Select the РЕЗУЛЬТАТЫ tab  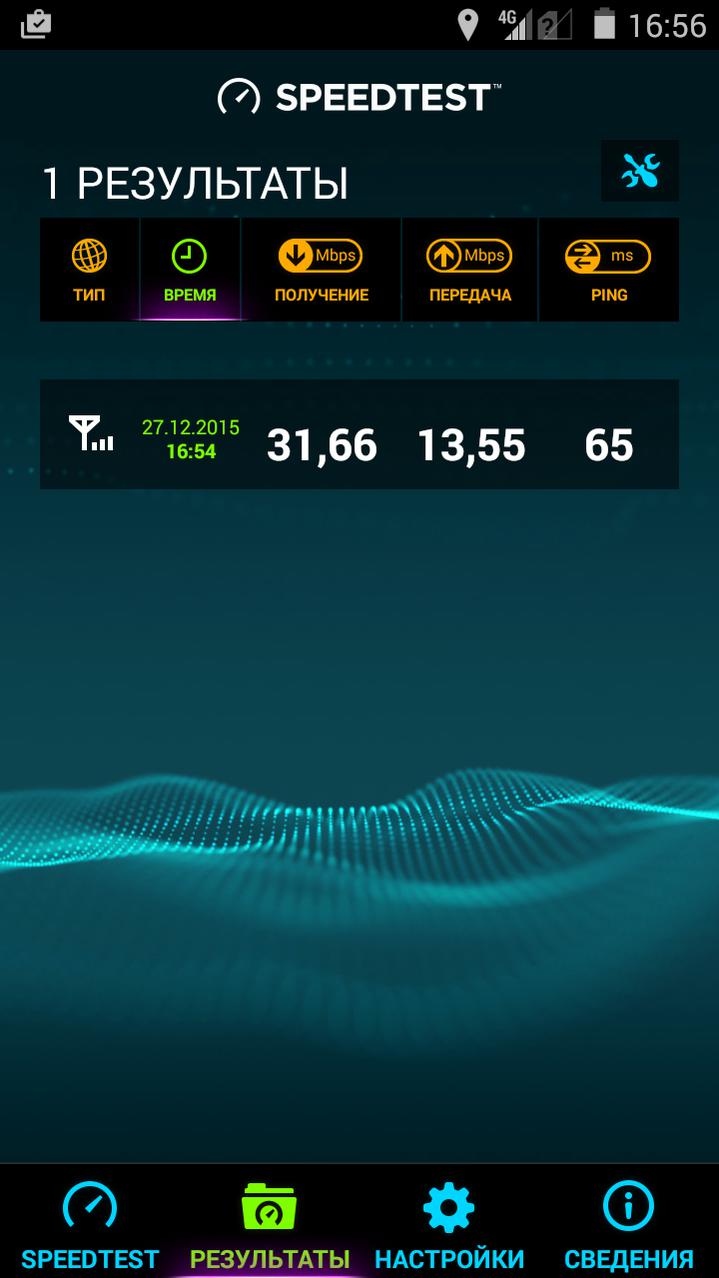pyautogui.click(x=270, y=1222)
